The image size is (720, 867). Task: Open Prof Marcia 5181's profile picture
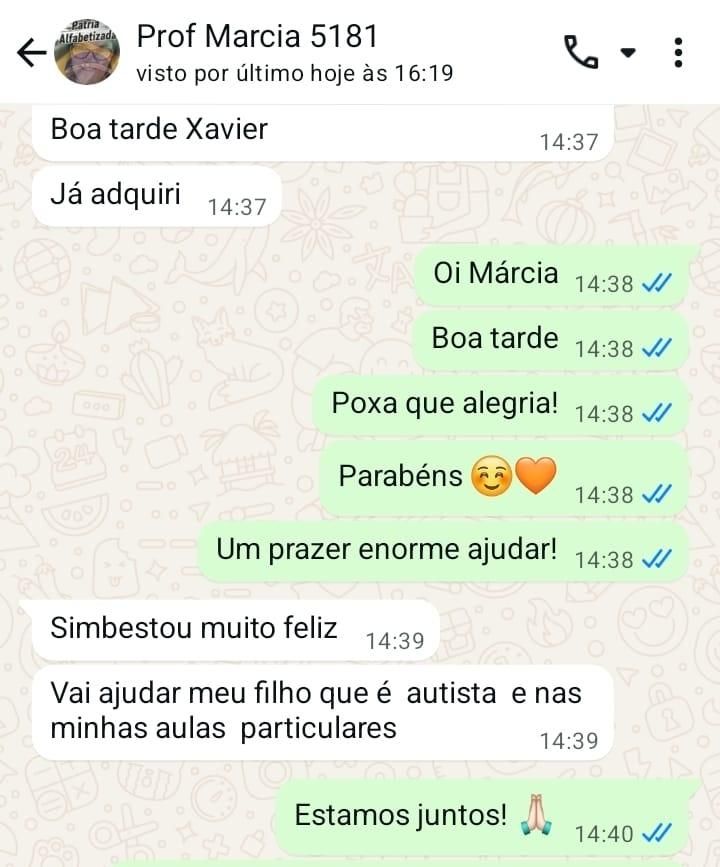click(88, 51)
